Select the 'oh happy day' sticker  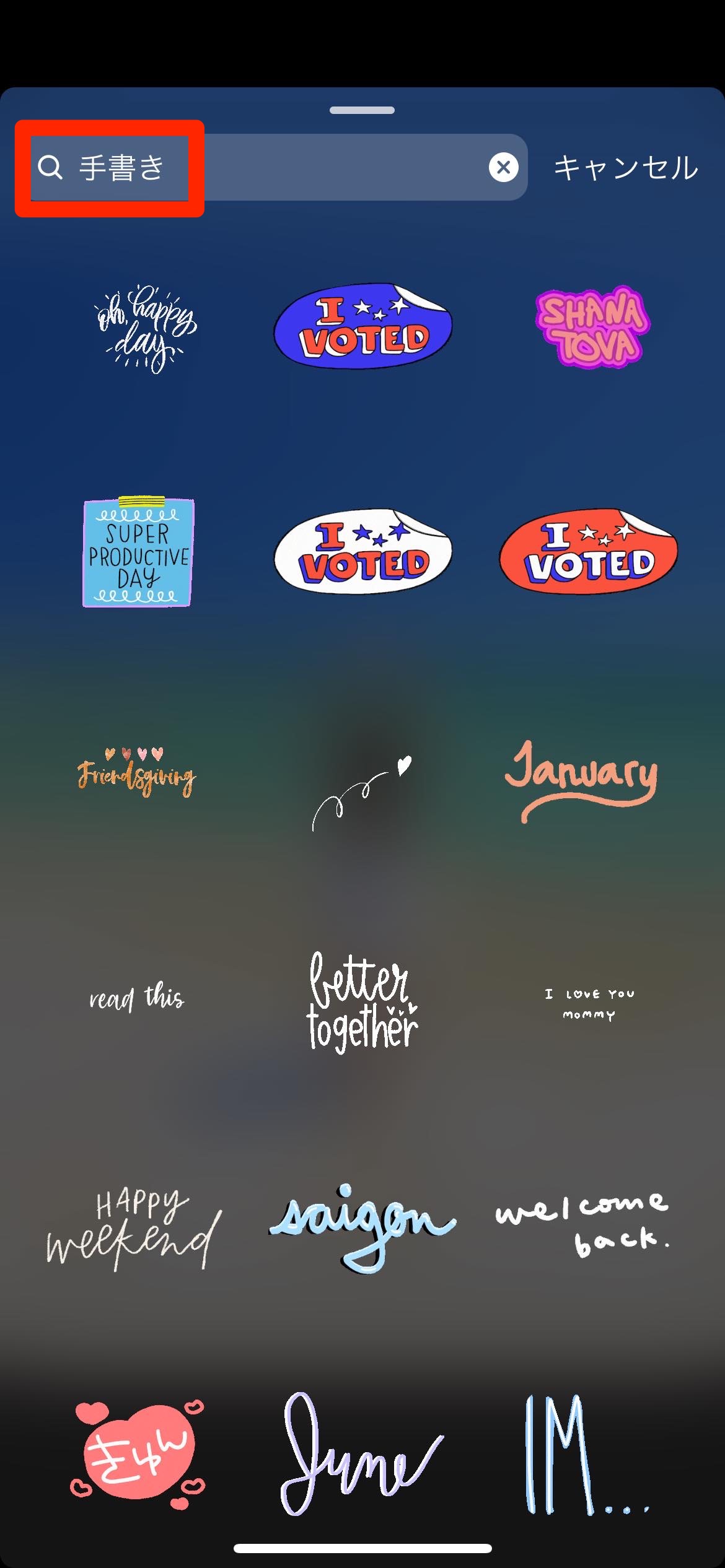point(146,328)
